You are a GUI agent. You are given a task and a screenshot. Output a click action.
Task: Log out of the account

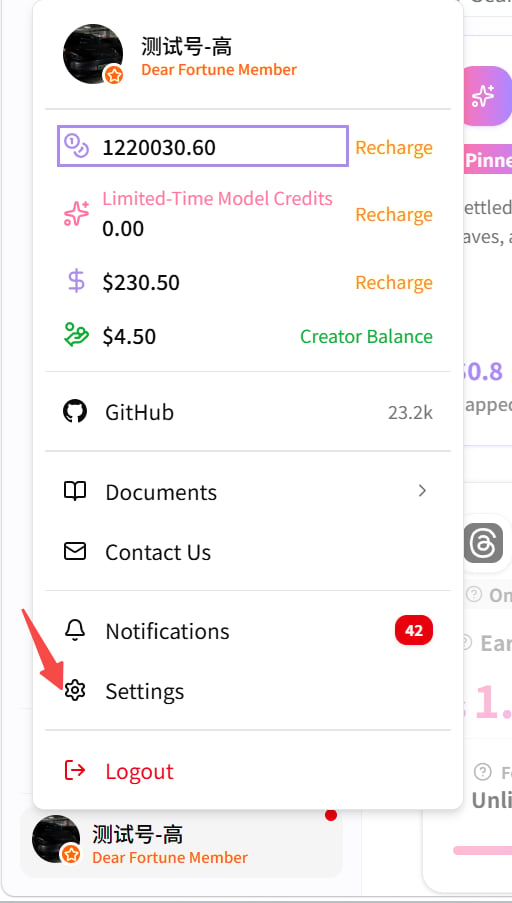point(248,771)
